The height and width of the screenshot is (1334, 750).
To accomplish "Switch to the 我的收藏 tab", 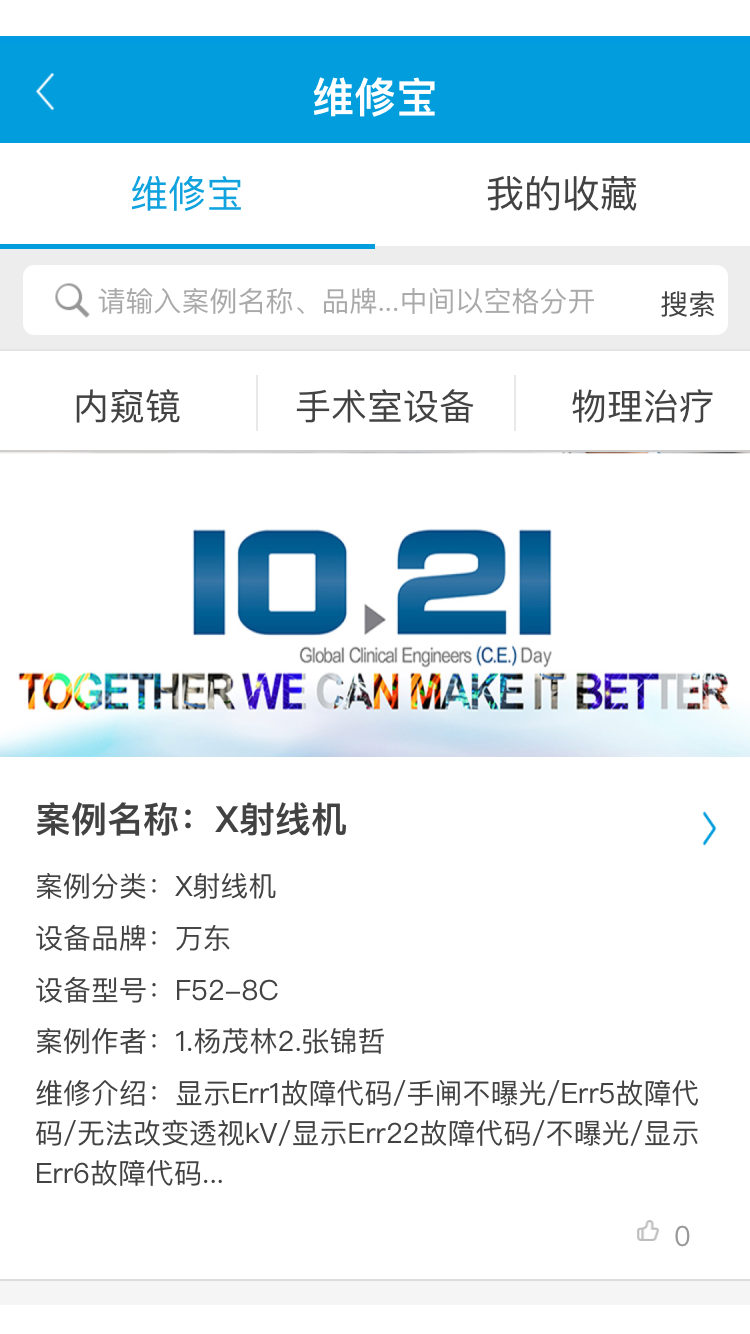I will click(562, 194).
